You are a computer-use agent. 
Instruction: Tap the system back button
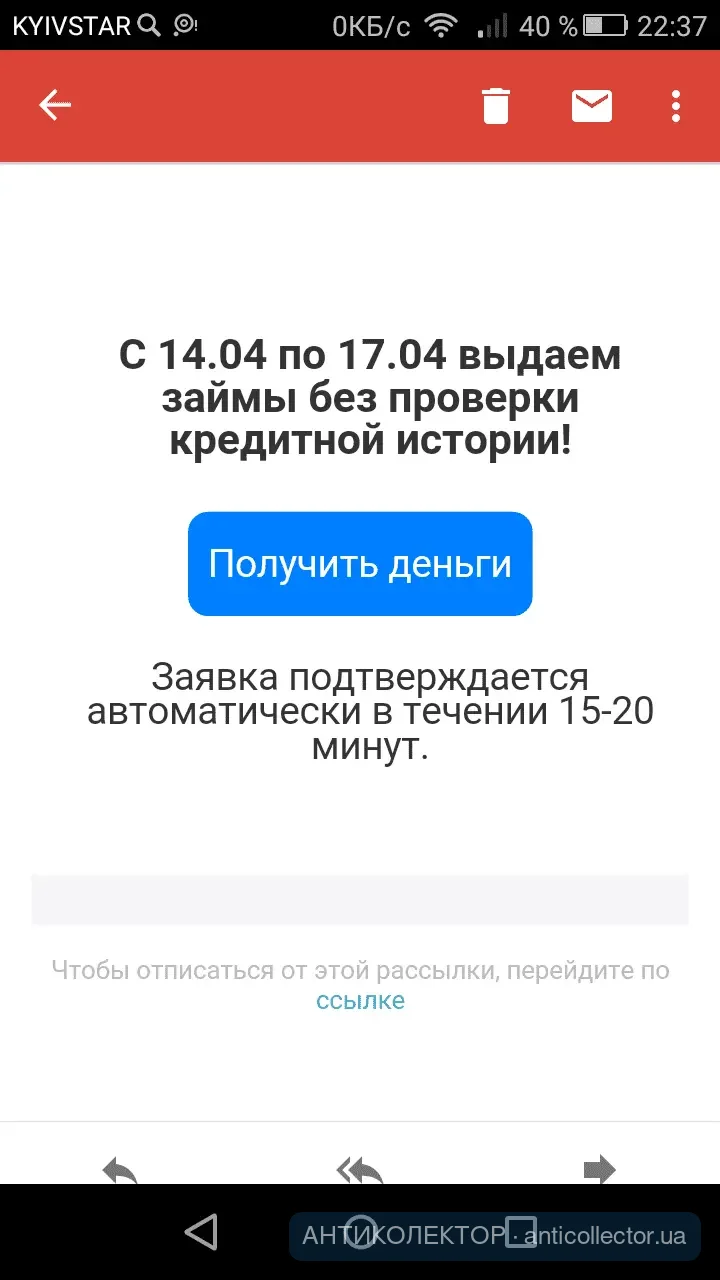(x=202, y=1232)
